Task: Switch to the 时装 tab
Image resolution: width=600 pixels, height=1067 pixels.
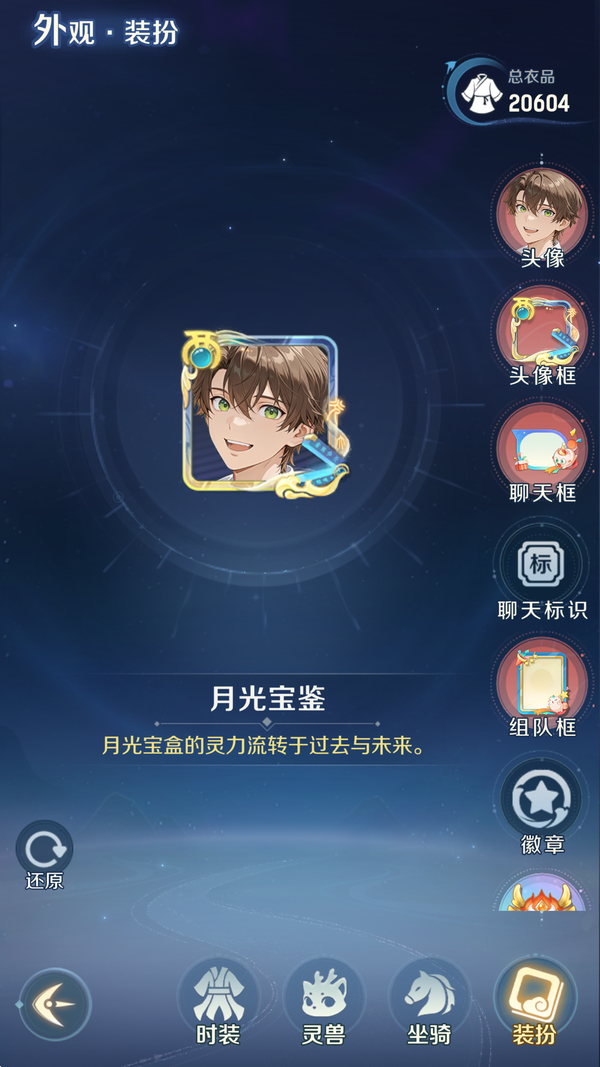Action: pyautogui.click(x=218, y=1001)
